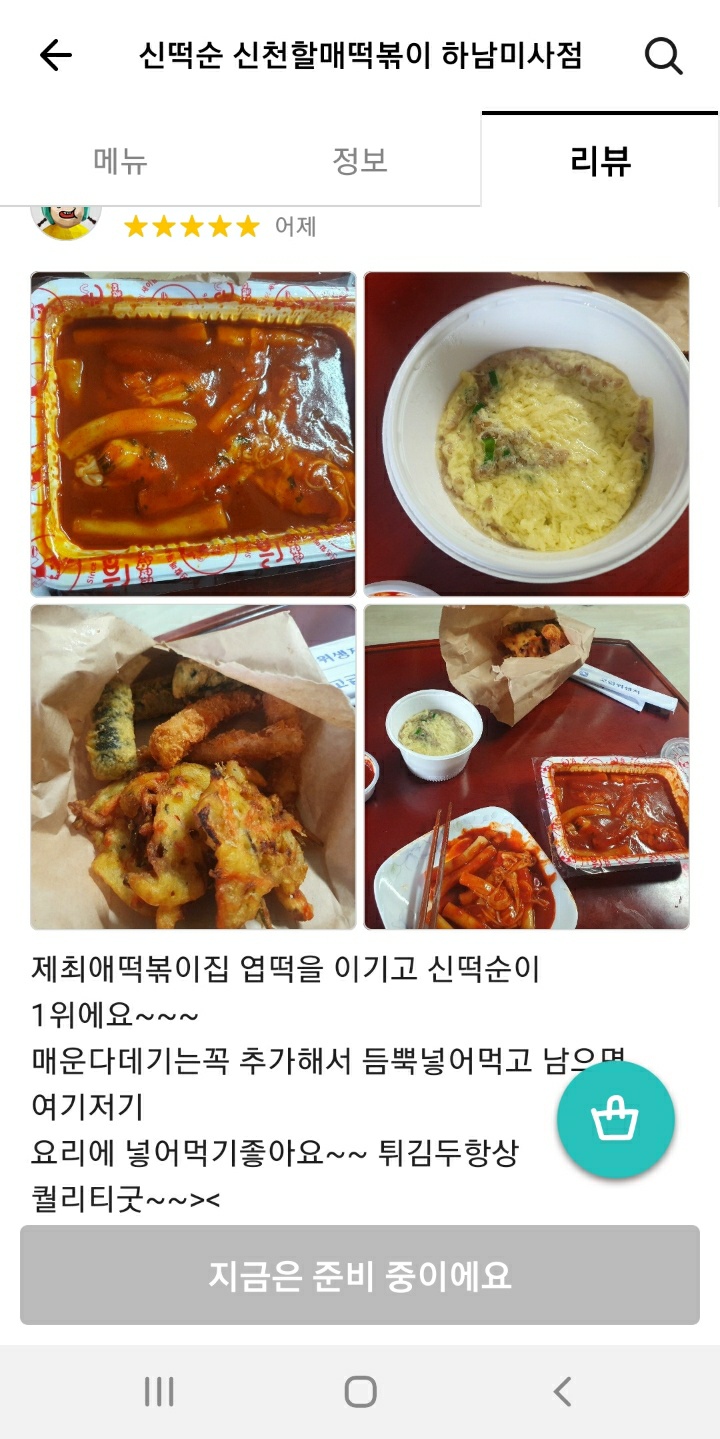The image size is (720, 1439).
Task: Open the fried food bag review photo
Action: pos(193,767)
